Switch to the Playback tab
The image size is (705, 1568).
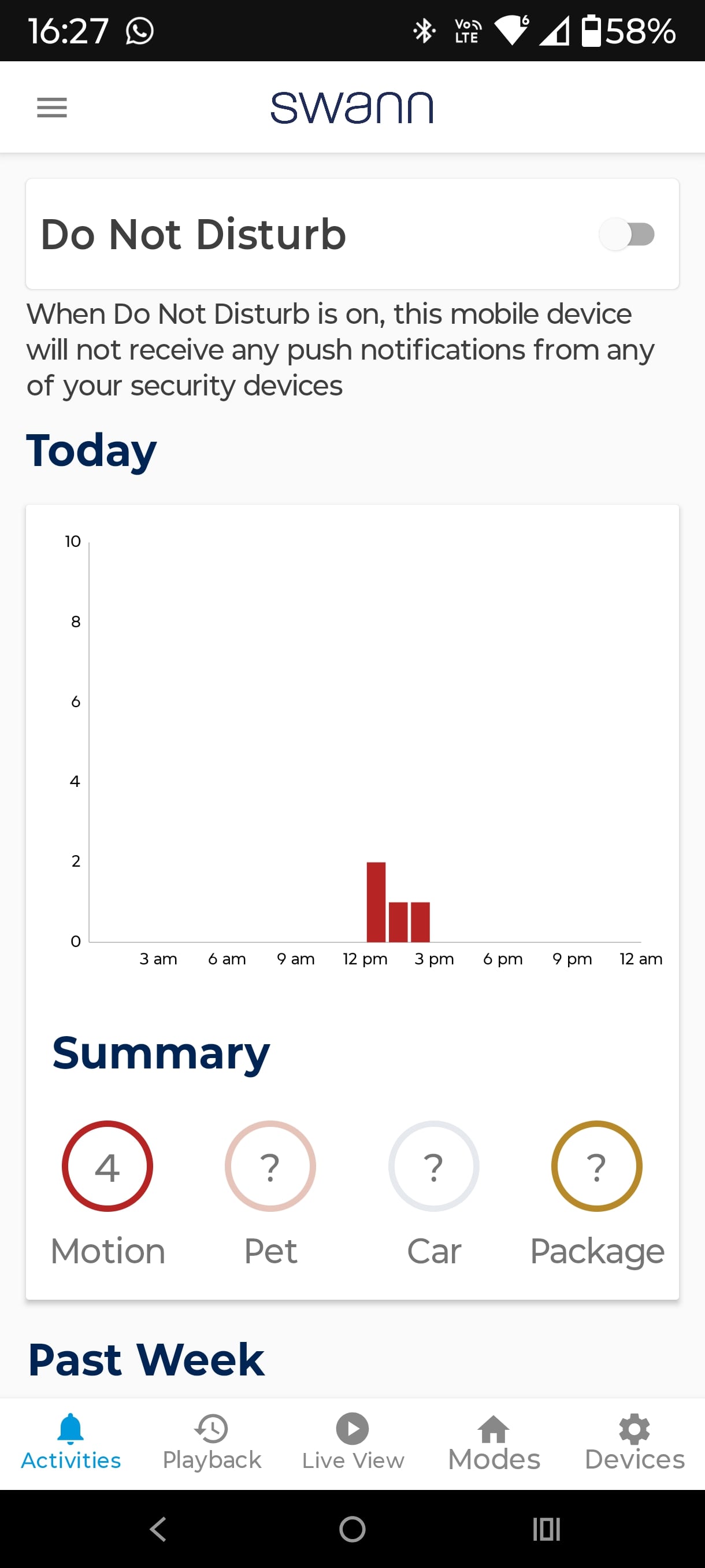point(211,1443)
